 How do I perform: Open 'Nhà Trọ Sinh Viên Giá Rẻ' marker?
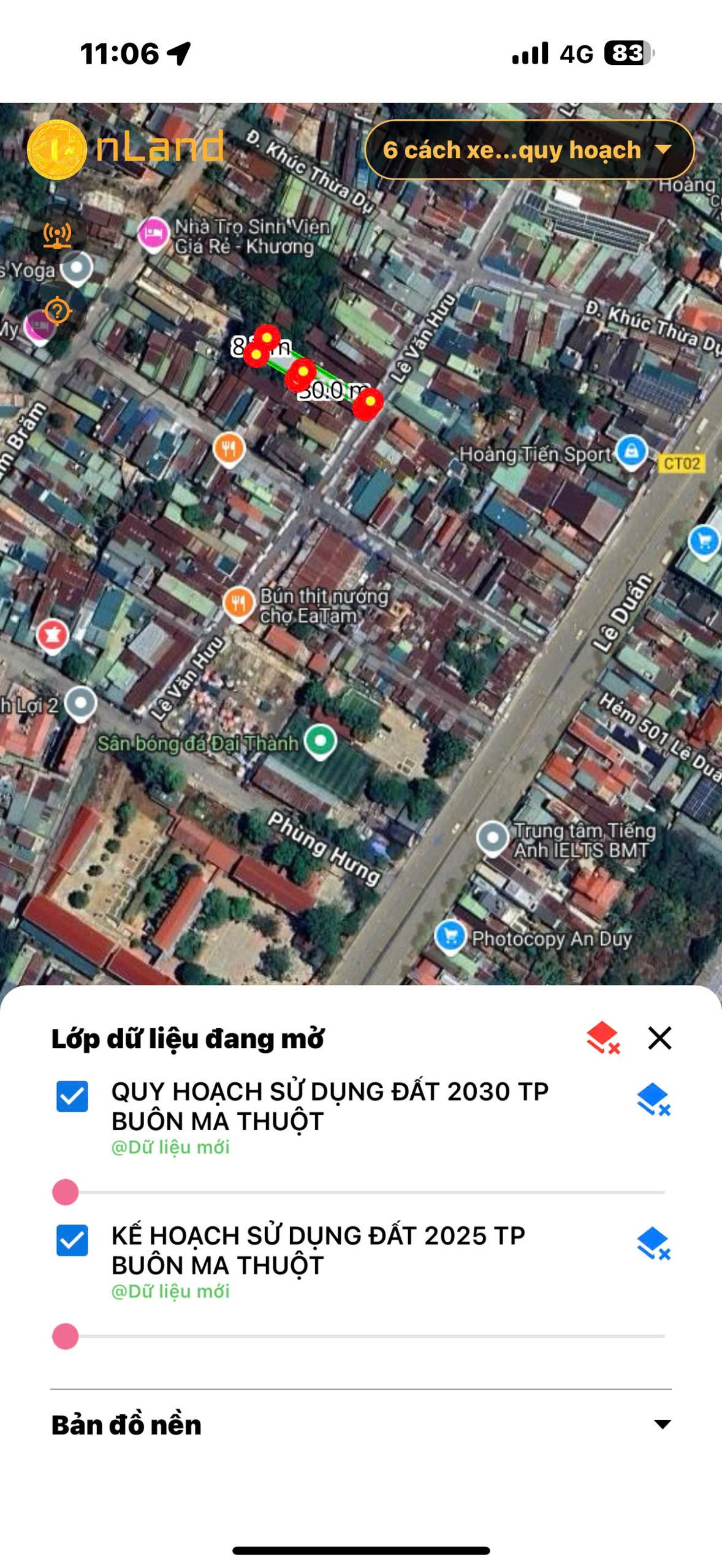(x=153, y=234)
